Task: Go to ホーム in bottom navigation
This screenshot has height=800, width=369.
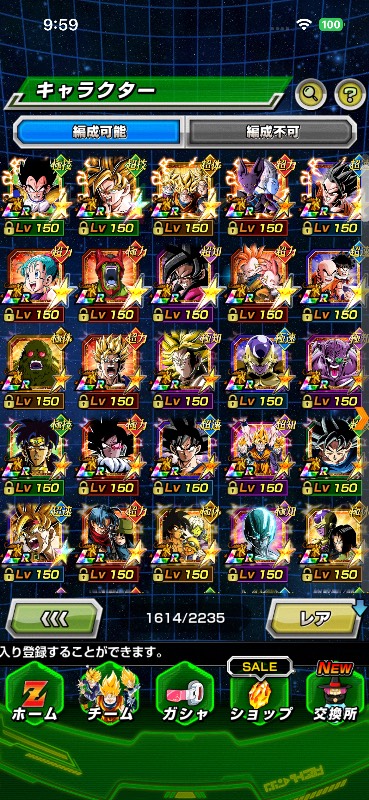Action: point(35,696)
